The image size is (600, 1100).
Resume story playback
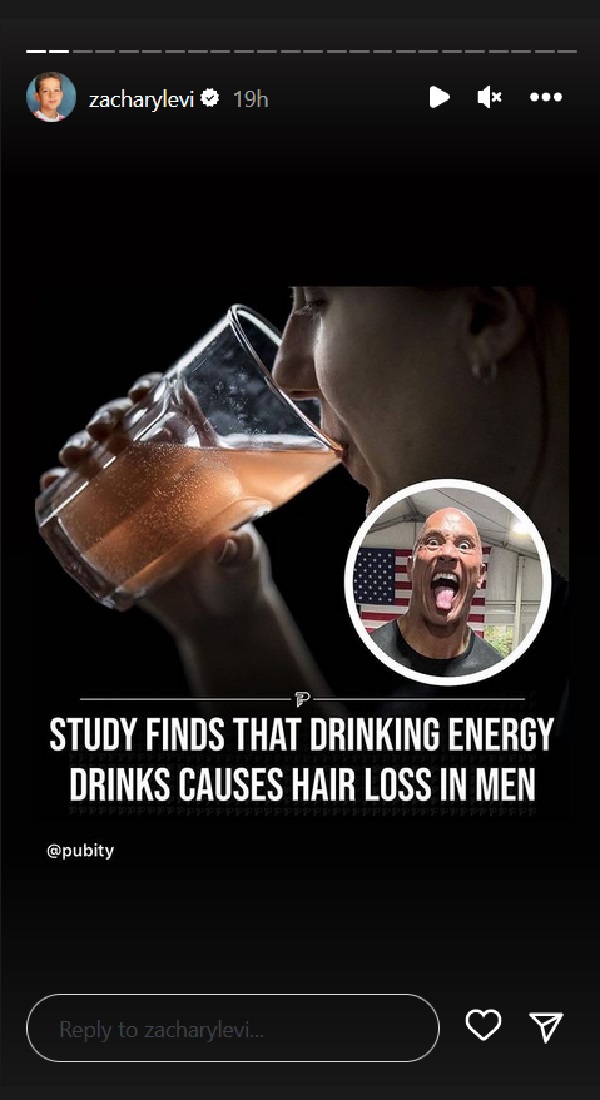439,97
